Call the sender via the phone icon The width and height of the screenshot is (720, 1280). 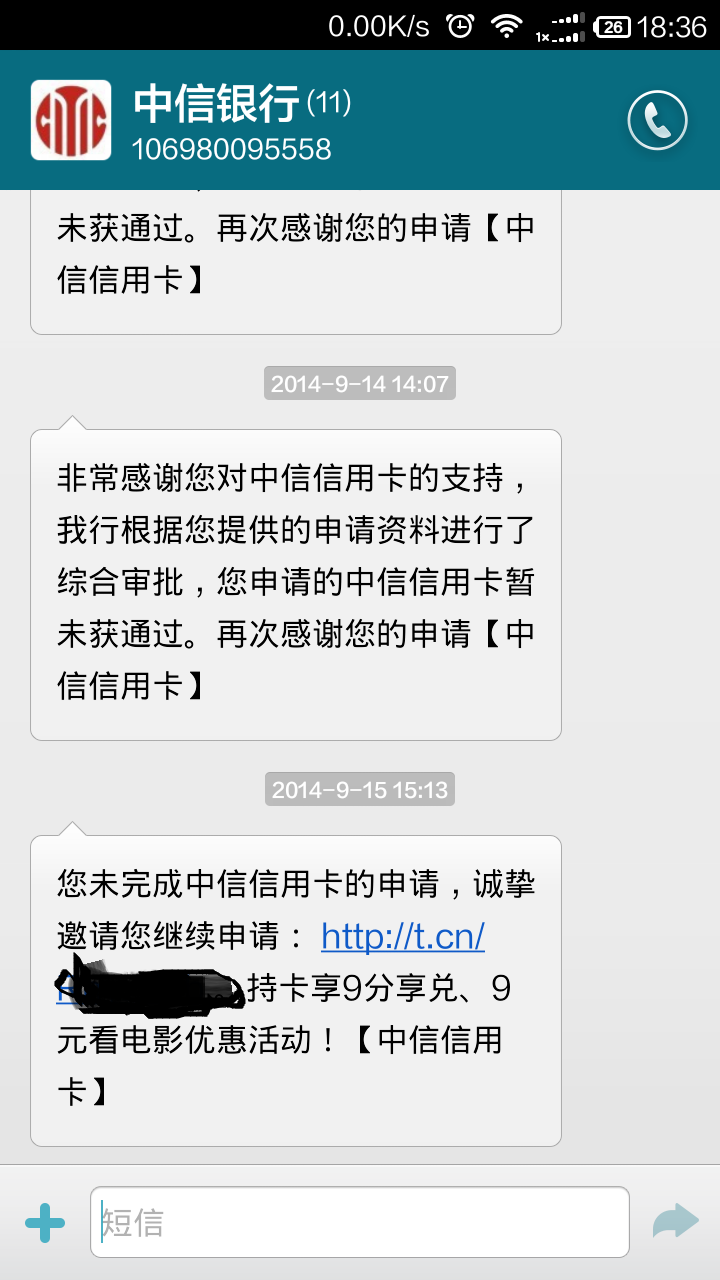pos(657,120)
